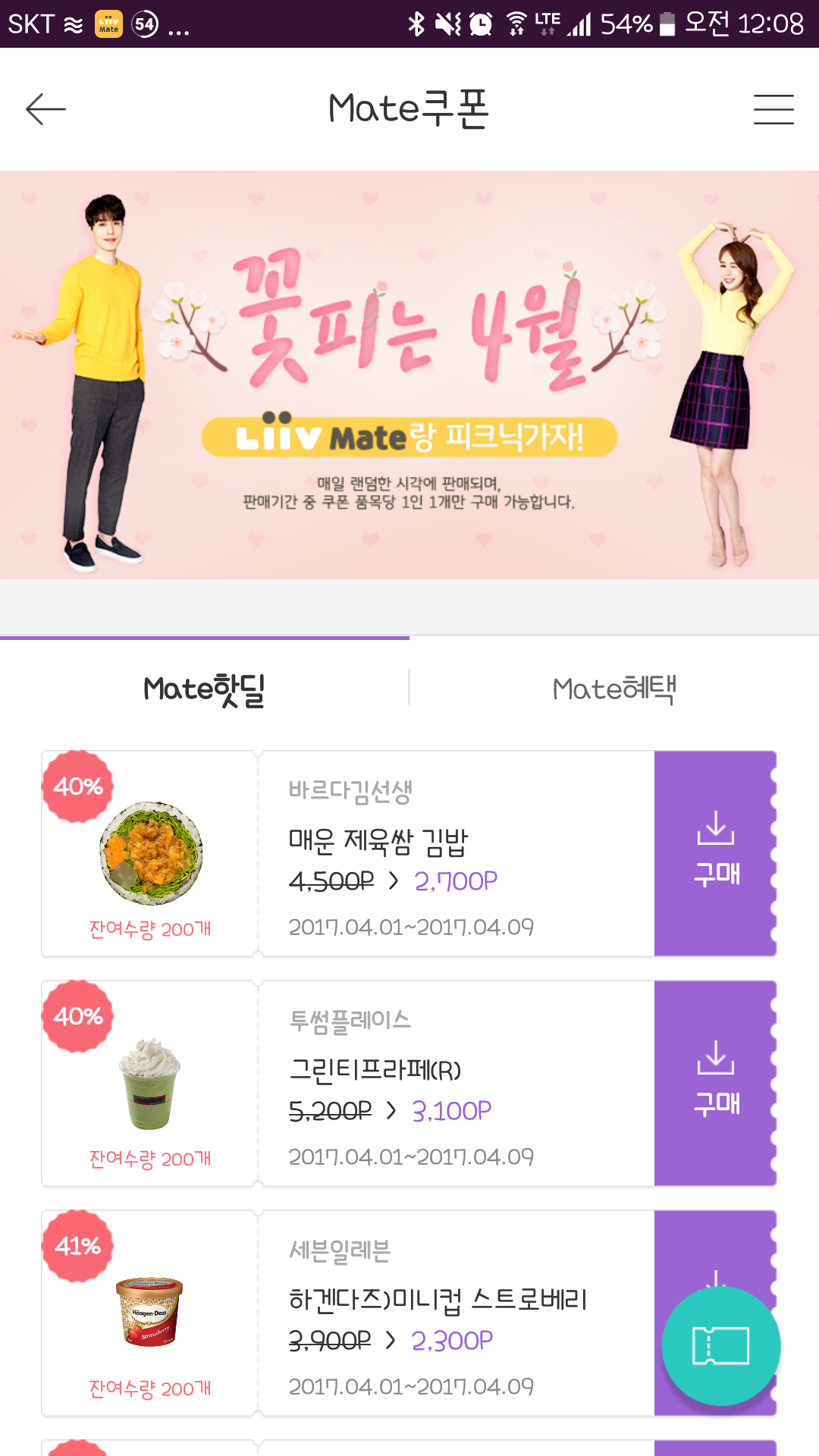Buy the 매운 제육쌈 김밥 coupon
This screenshot has height=1456, width=819.
pos(715,853)
